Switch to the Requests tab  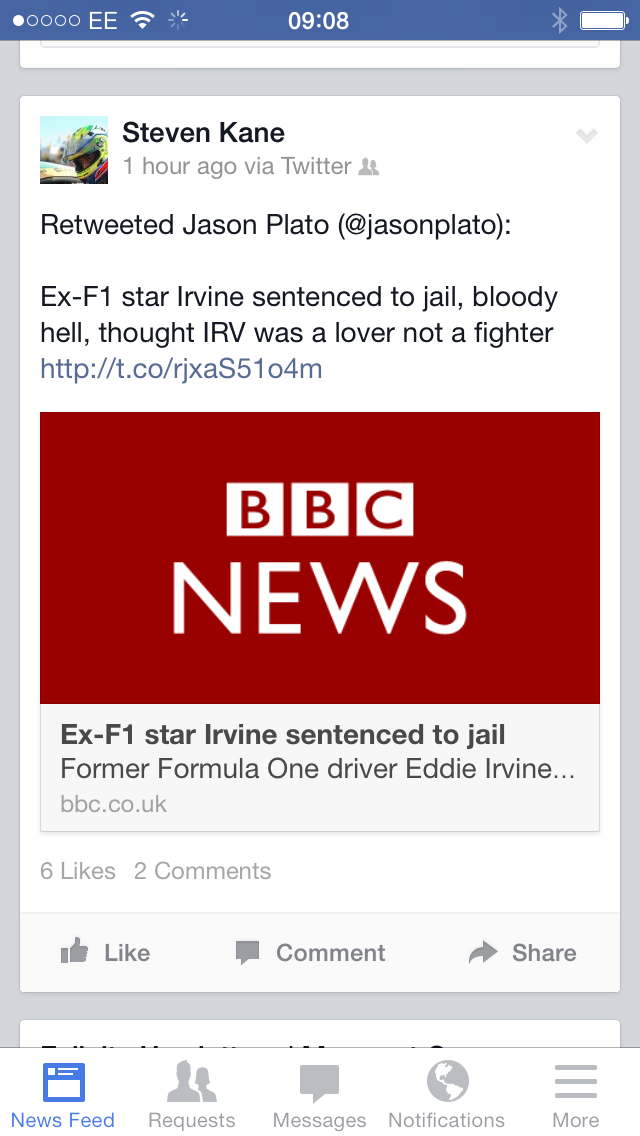click(191, 1094)
